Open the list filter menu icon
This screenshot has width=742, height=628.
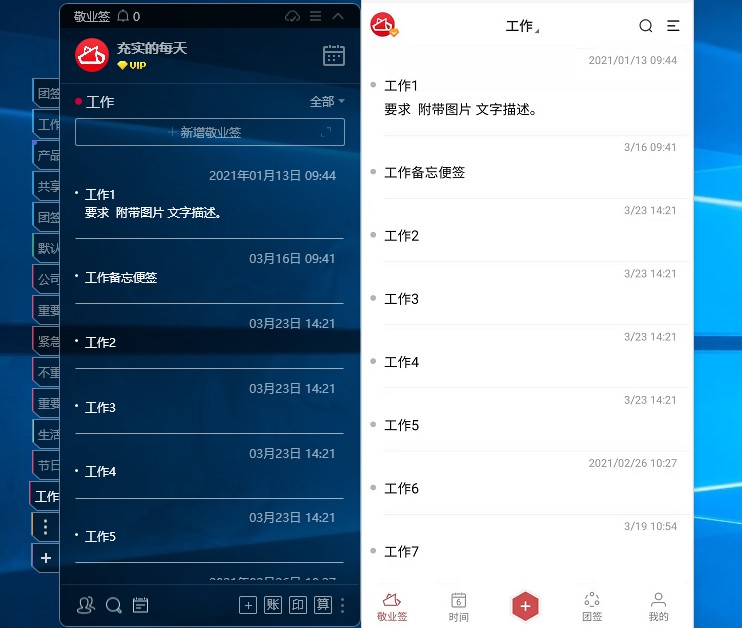click(x=673, y=26)
